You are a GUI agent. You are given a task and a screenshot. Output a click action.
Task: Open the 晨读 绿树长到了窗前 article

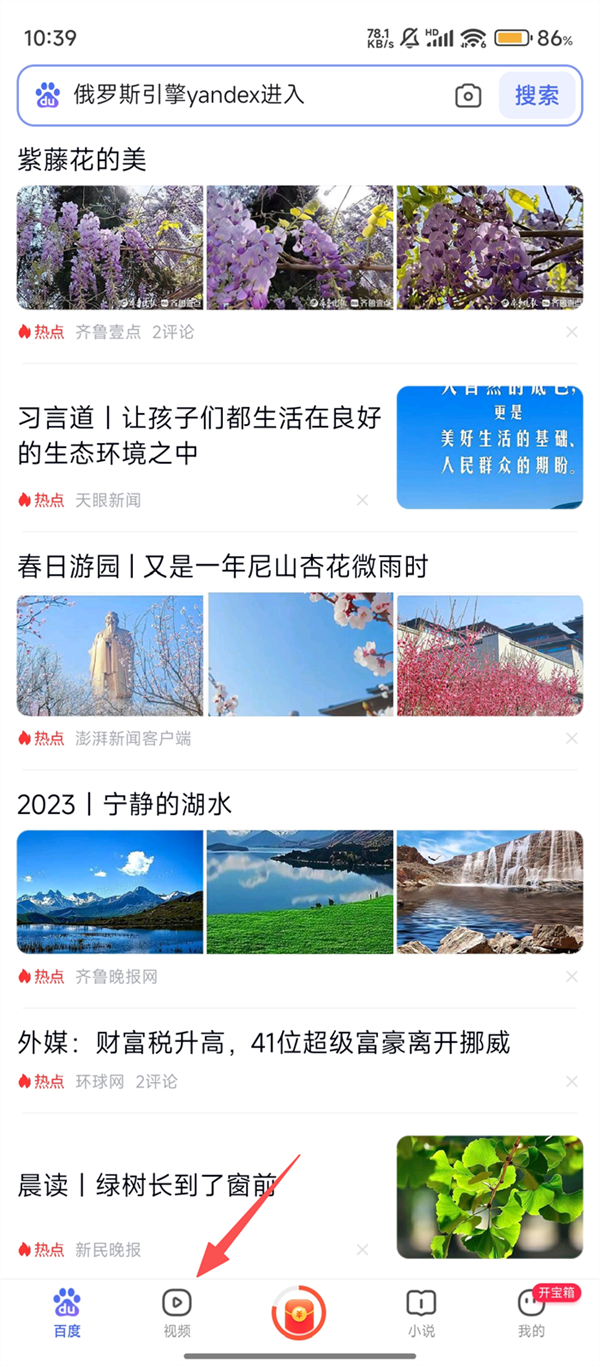point(147,1186)
